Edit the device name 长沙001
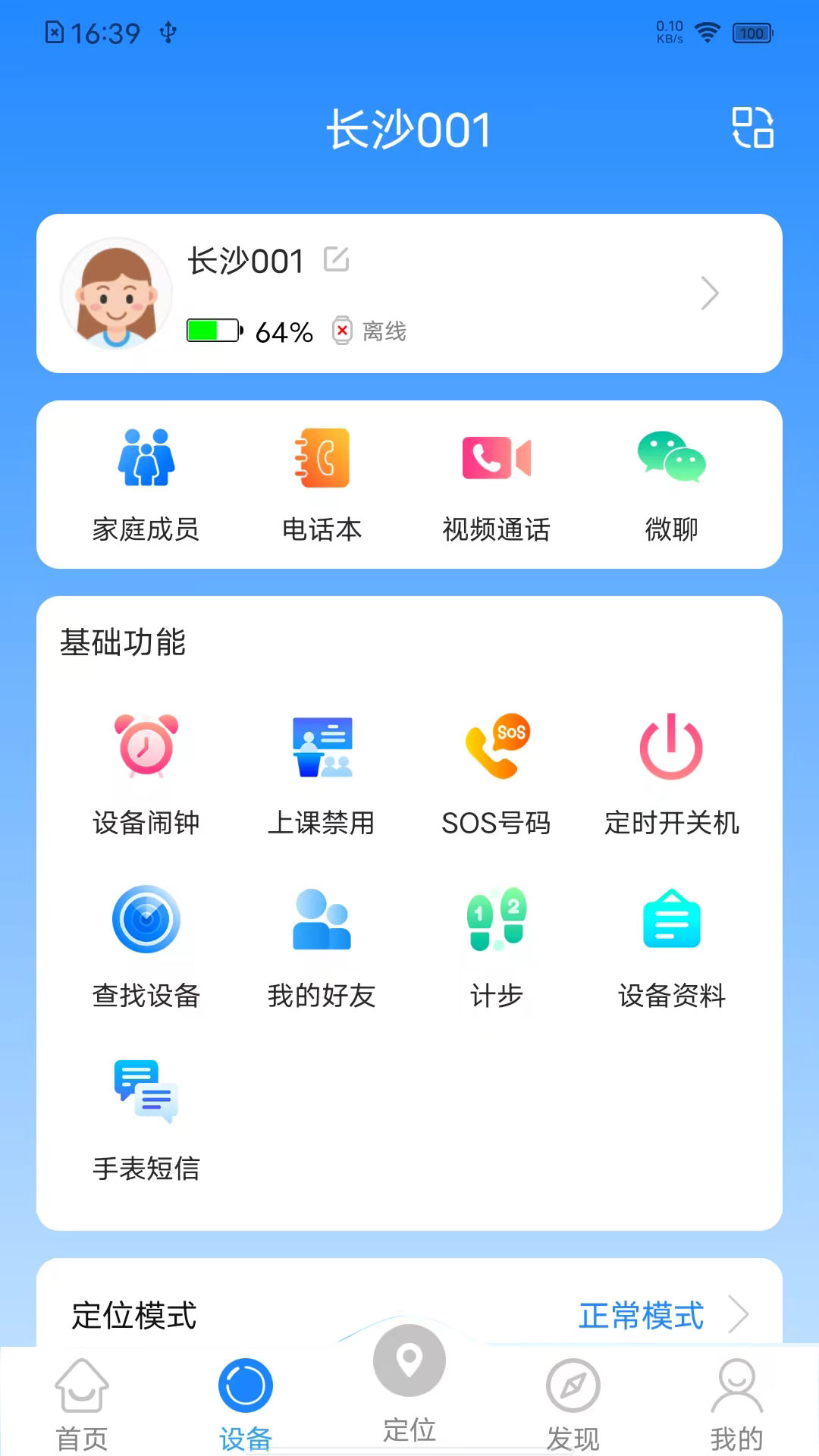819x1456 pixels. (x=337, y=259)
